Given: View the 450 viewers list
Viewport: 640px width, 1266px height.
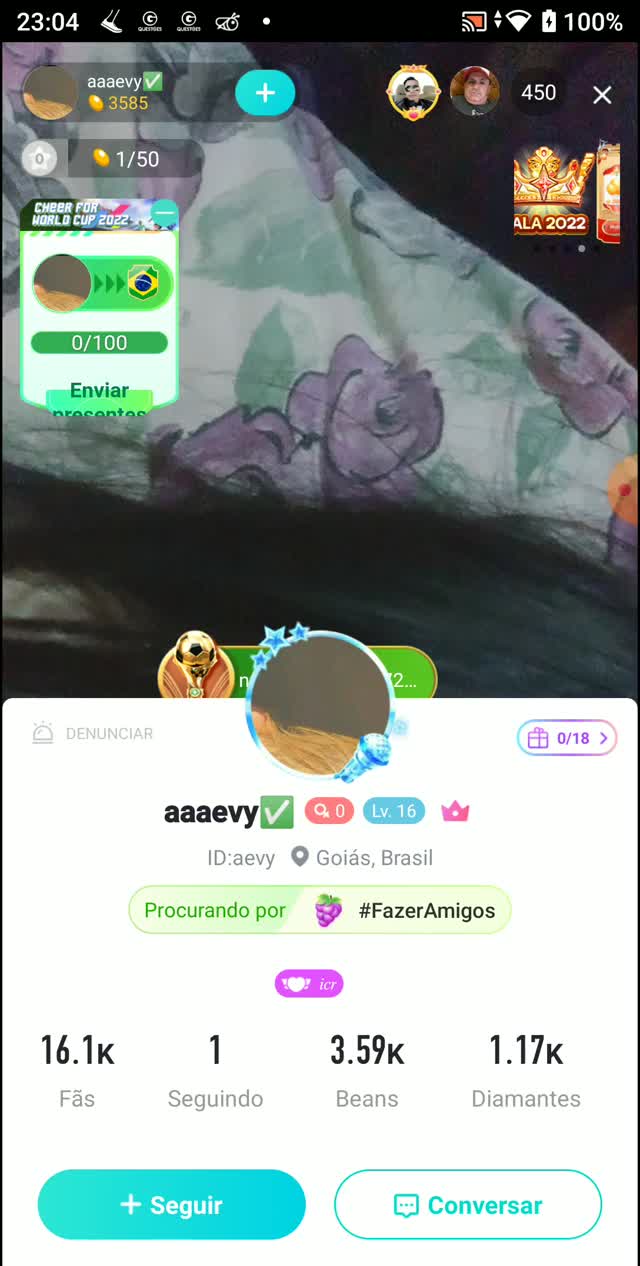Looking at the screenshot, I should click(538, 92).
